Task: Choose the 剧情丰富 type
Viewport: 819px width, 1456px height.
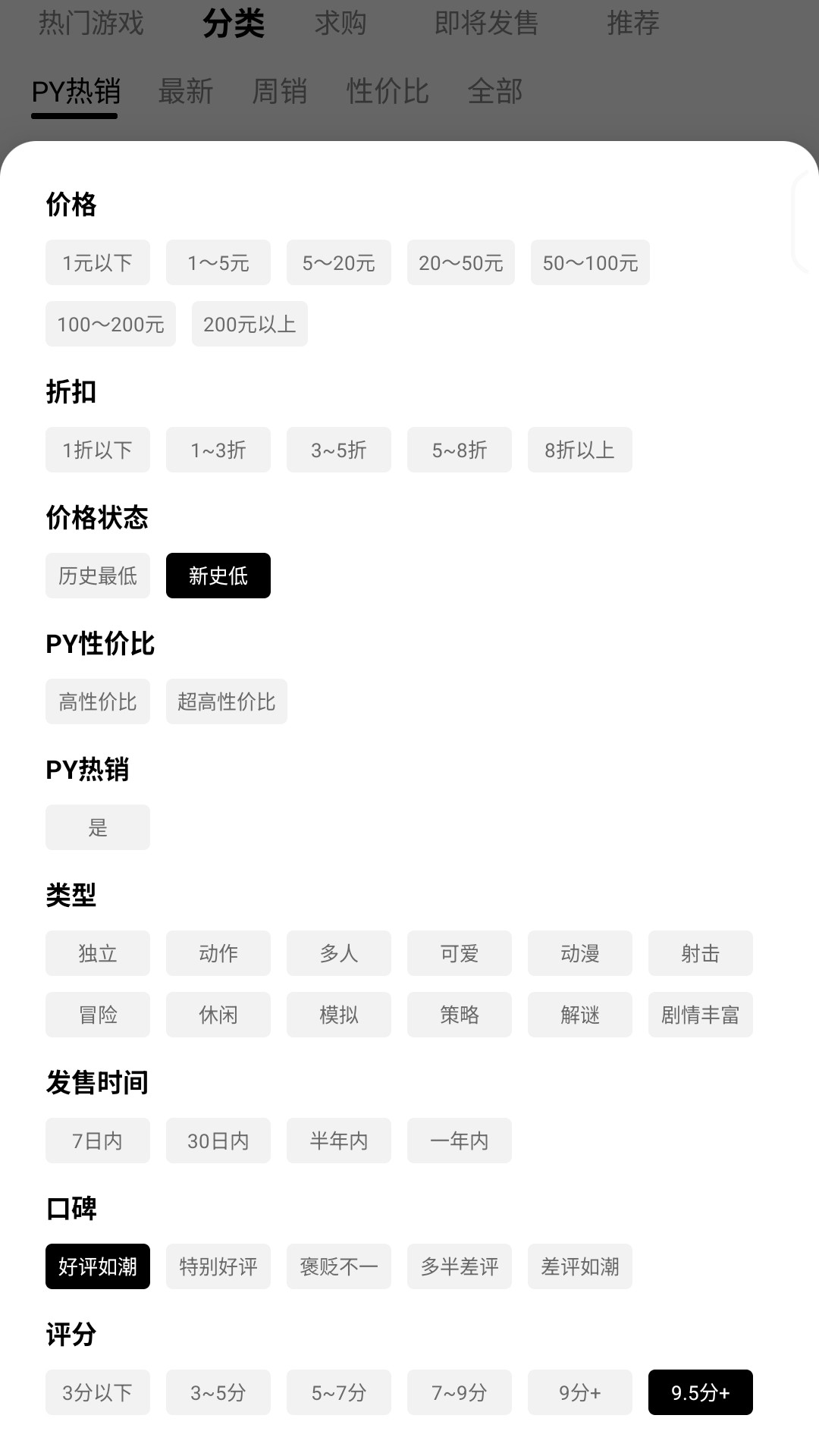Action: pyautogui.click(x=700, y=1015)
